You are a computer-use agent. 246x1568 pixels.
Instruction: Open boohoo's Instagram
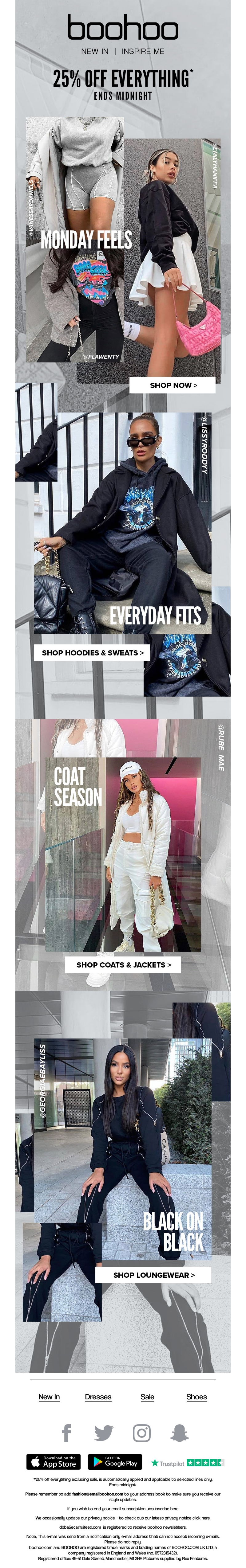(141, 1432)
